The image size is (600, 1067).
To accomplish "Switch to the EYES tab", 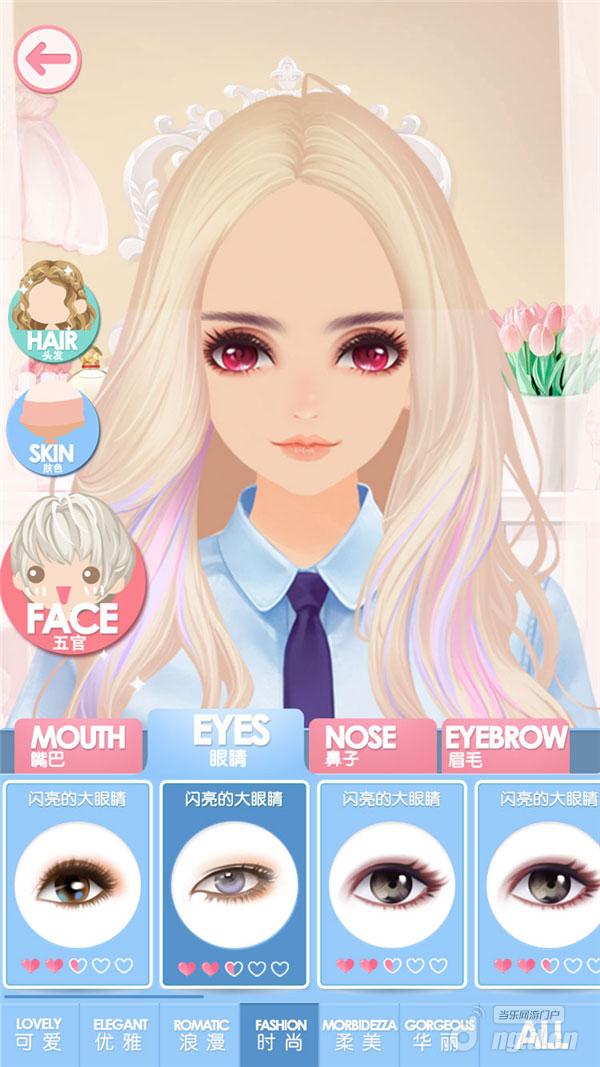I will pyautogui.click(x=229, y=741).
